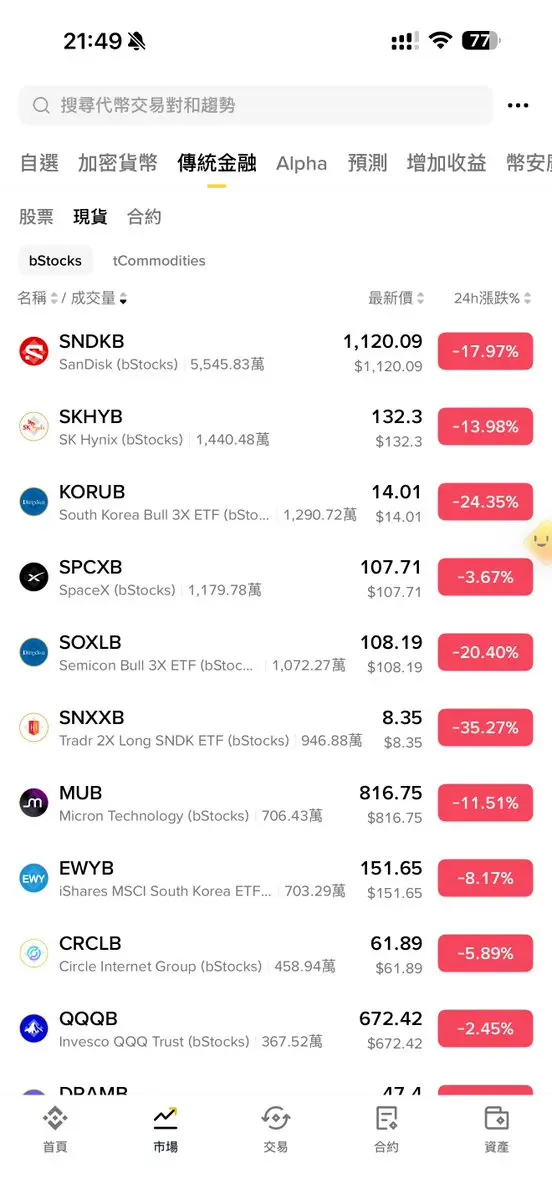The height and width of the screenshot is (1199, 552).
Task: Switch to the 加密貨幣 tab
Action: point(118,163)
